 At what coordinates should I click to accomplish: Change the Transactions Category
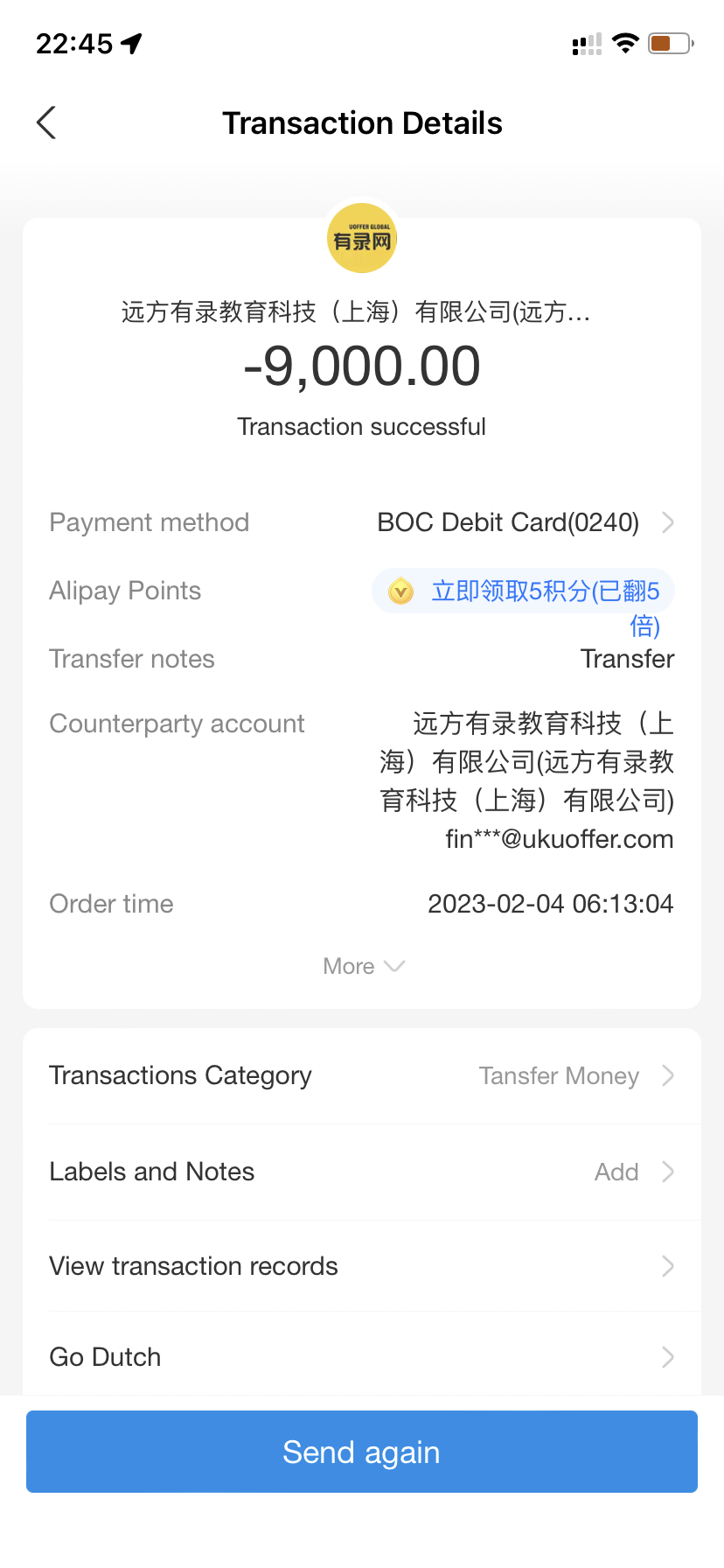[x=362, y=1076]
